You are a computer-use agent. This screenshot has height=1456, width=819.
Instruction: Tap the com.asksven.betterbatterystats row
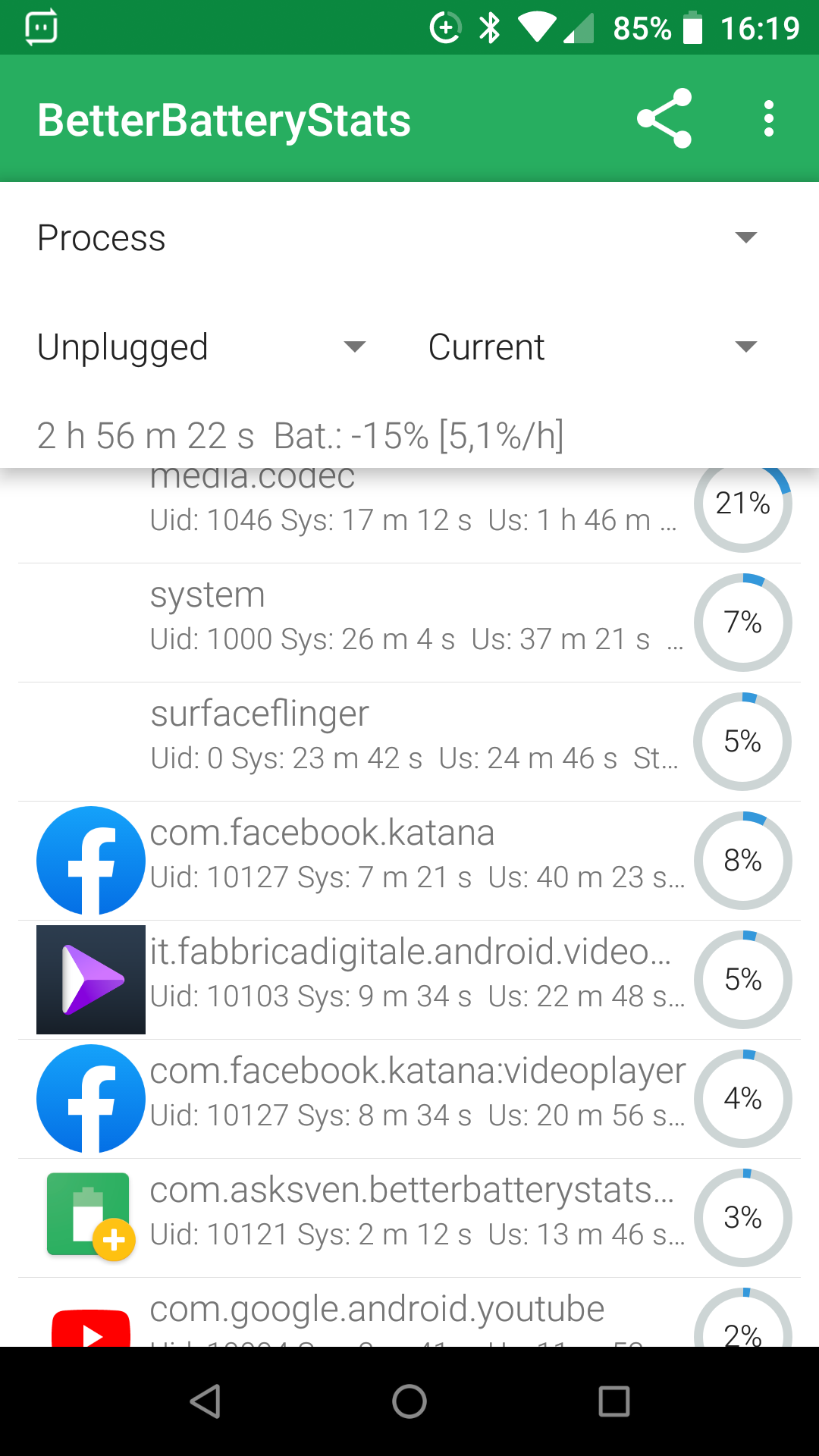(409, 1218)
